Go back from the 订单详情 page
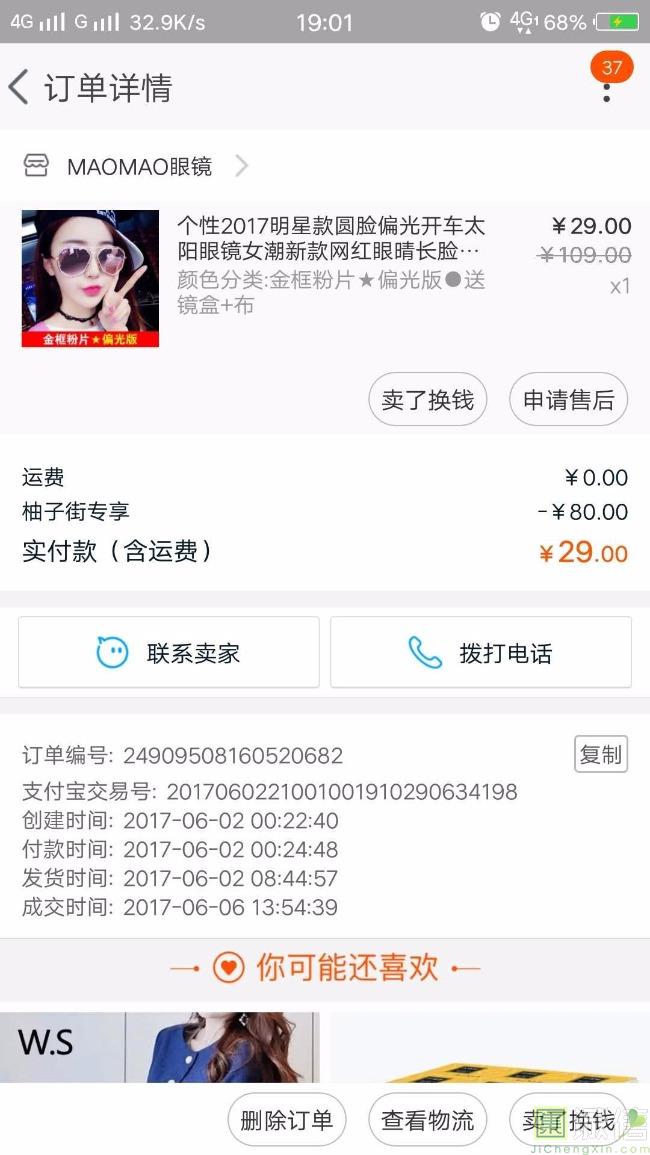Viewport: 650px width, 1155px height. [20, 88]
